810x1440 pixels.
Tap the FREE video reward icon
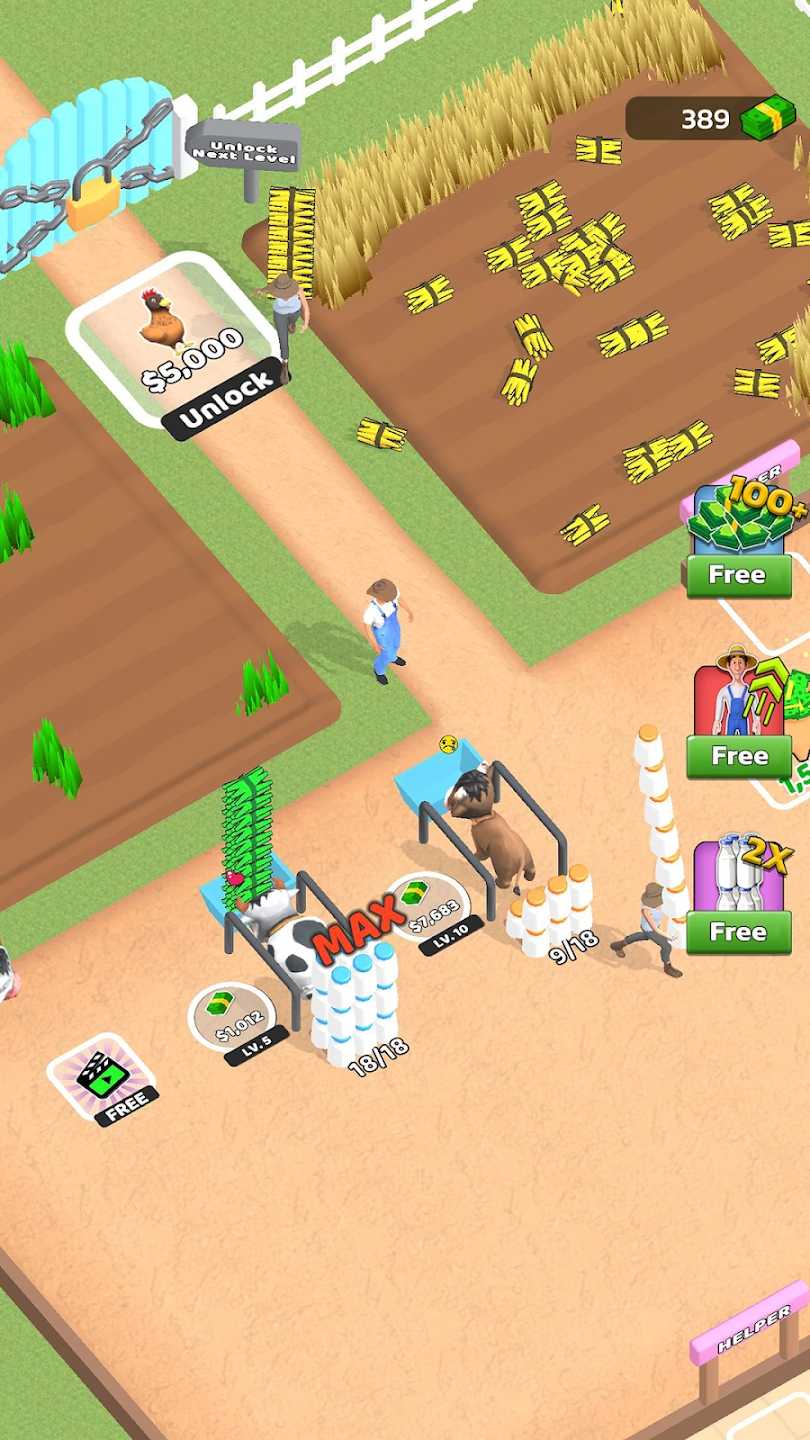point(104,1079)
